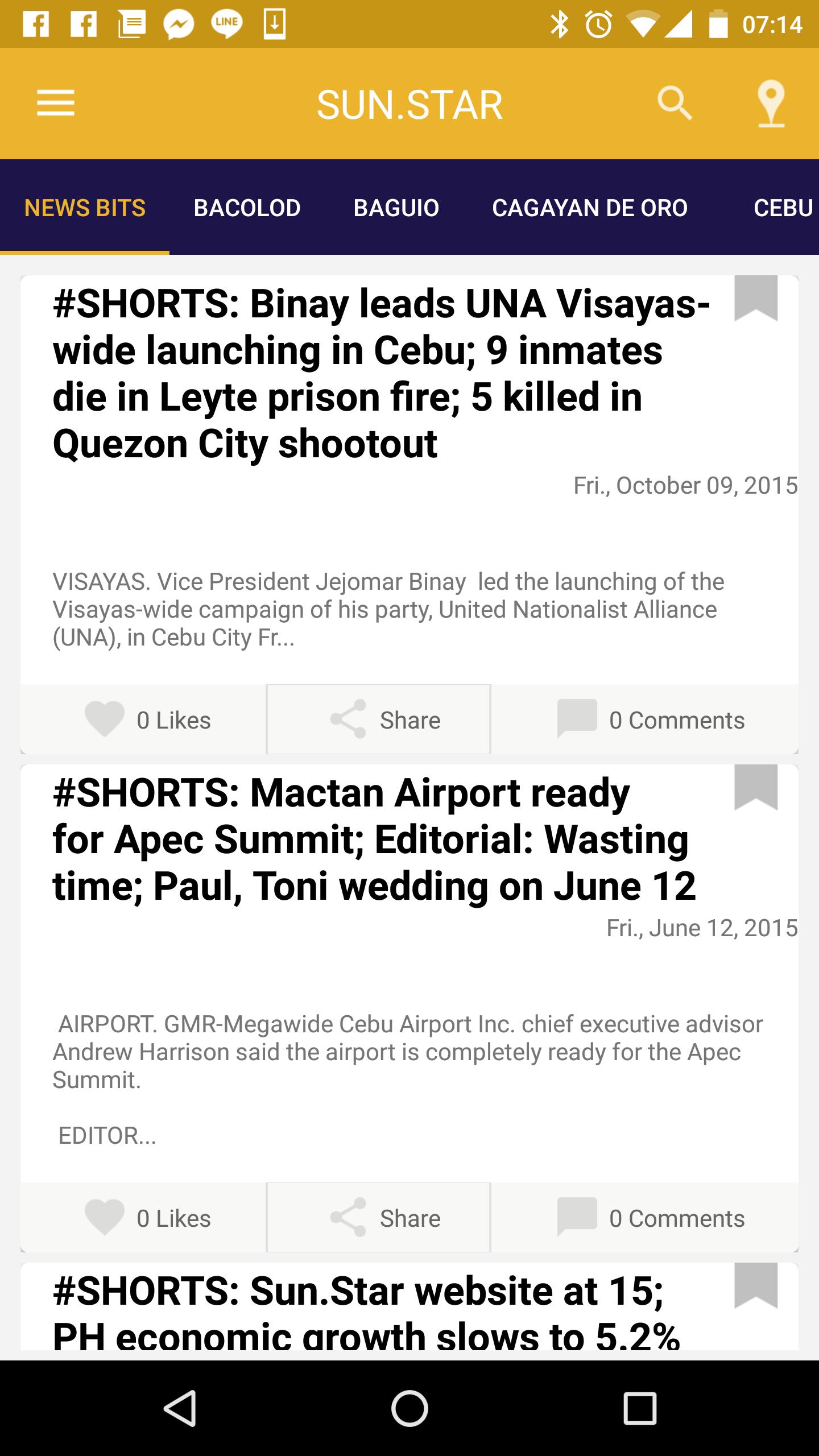
Task: Open search in Sun.Star
Action: [675, 104]
